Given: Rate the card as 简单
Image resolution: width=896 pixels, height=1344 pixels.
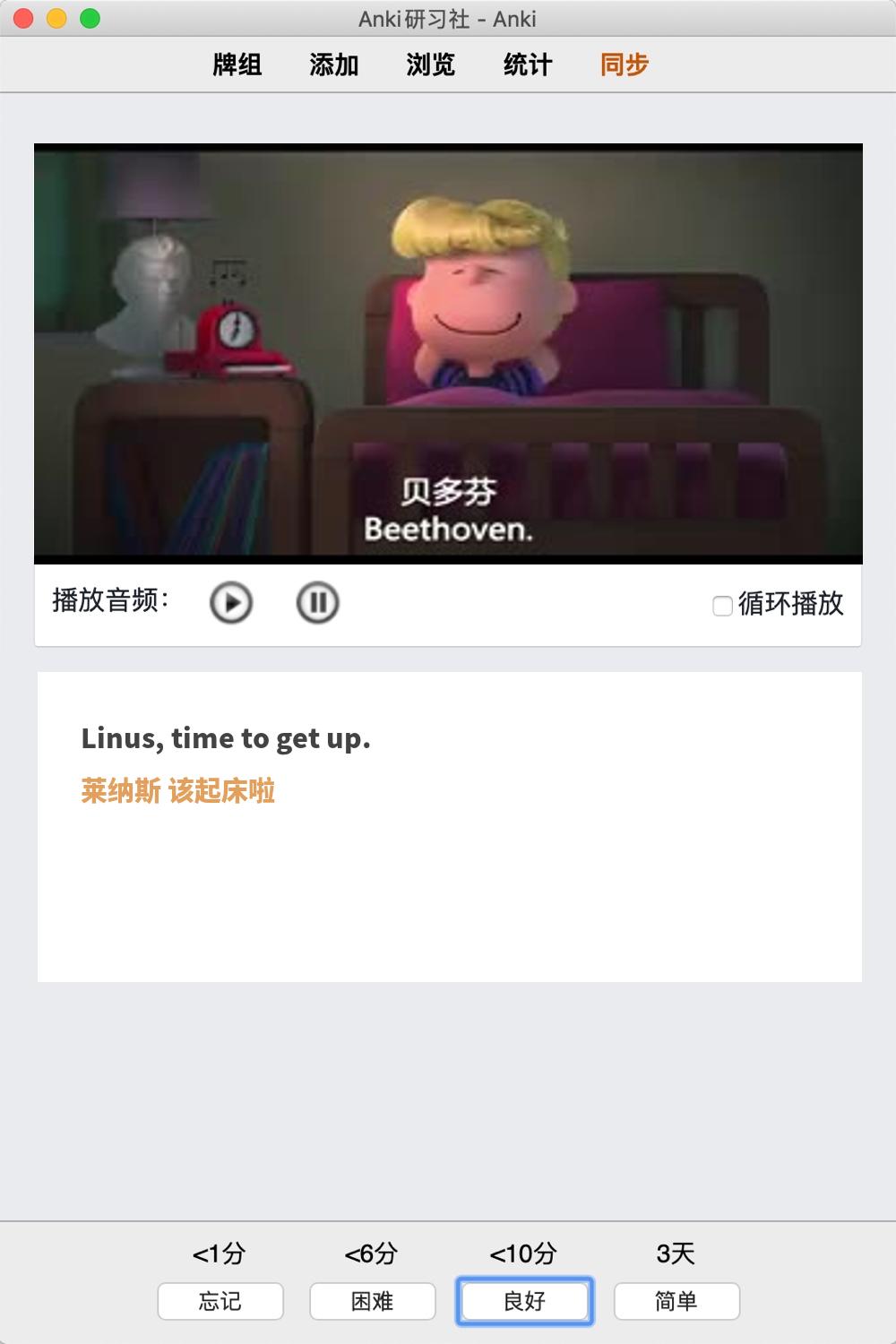Looking at the screenshot, I should click(676, 1301).
